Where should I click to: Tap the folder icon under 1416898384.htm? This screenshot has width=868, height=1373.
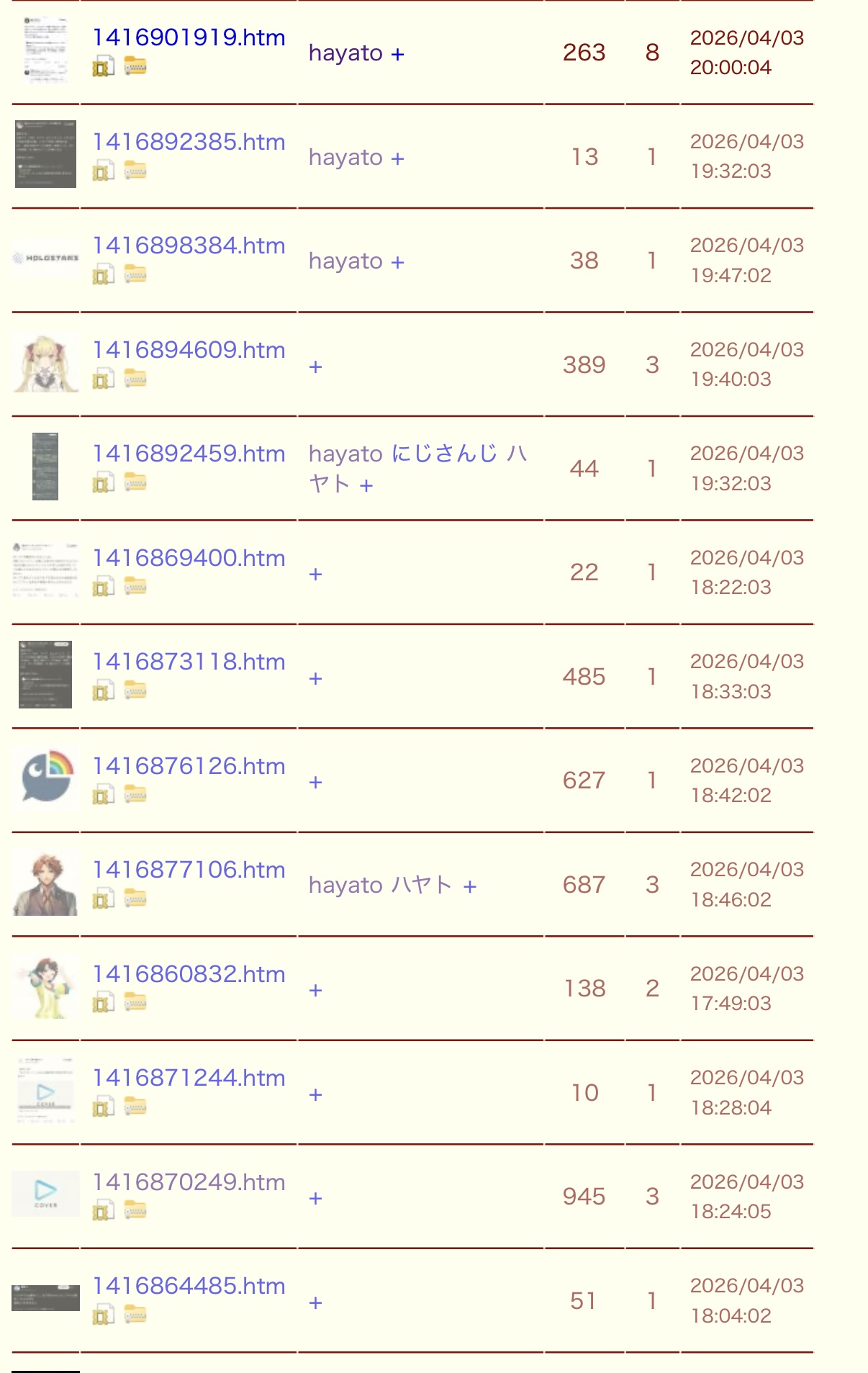click(135, 274)
